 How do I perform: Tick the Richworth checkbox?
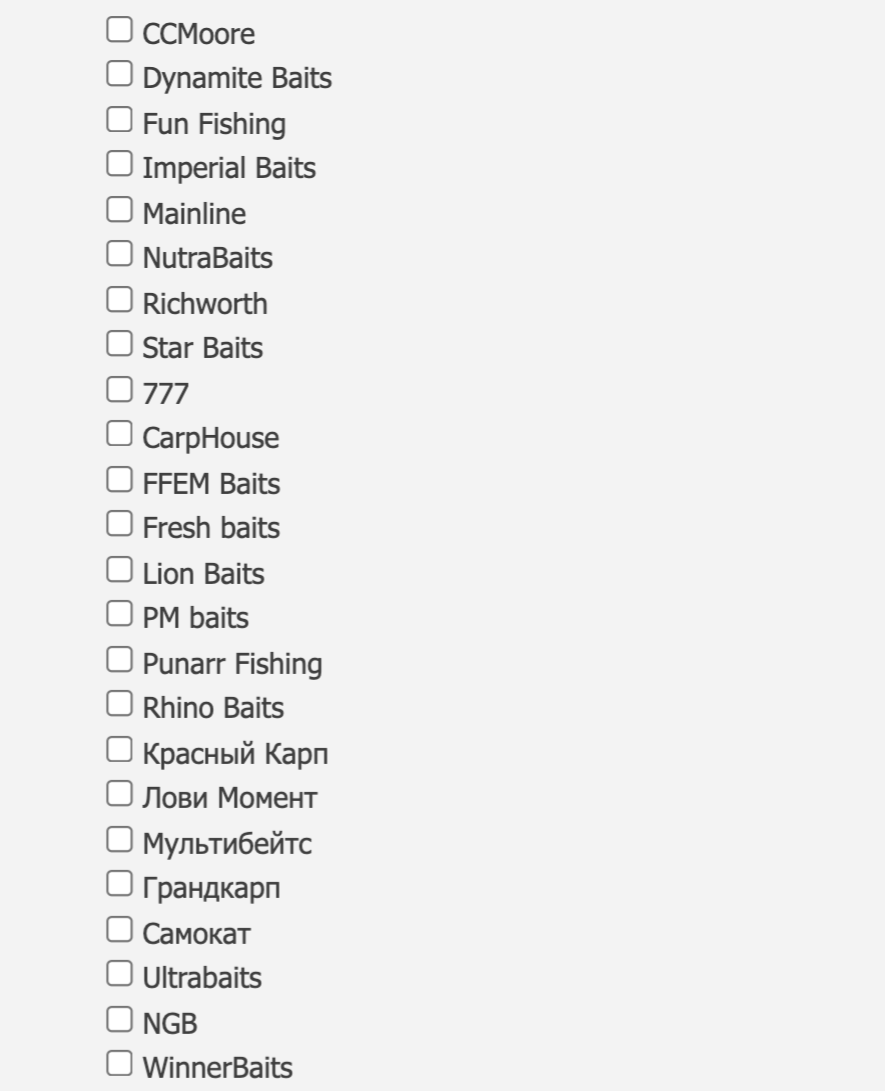point(119,300)
